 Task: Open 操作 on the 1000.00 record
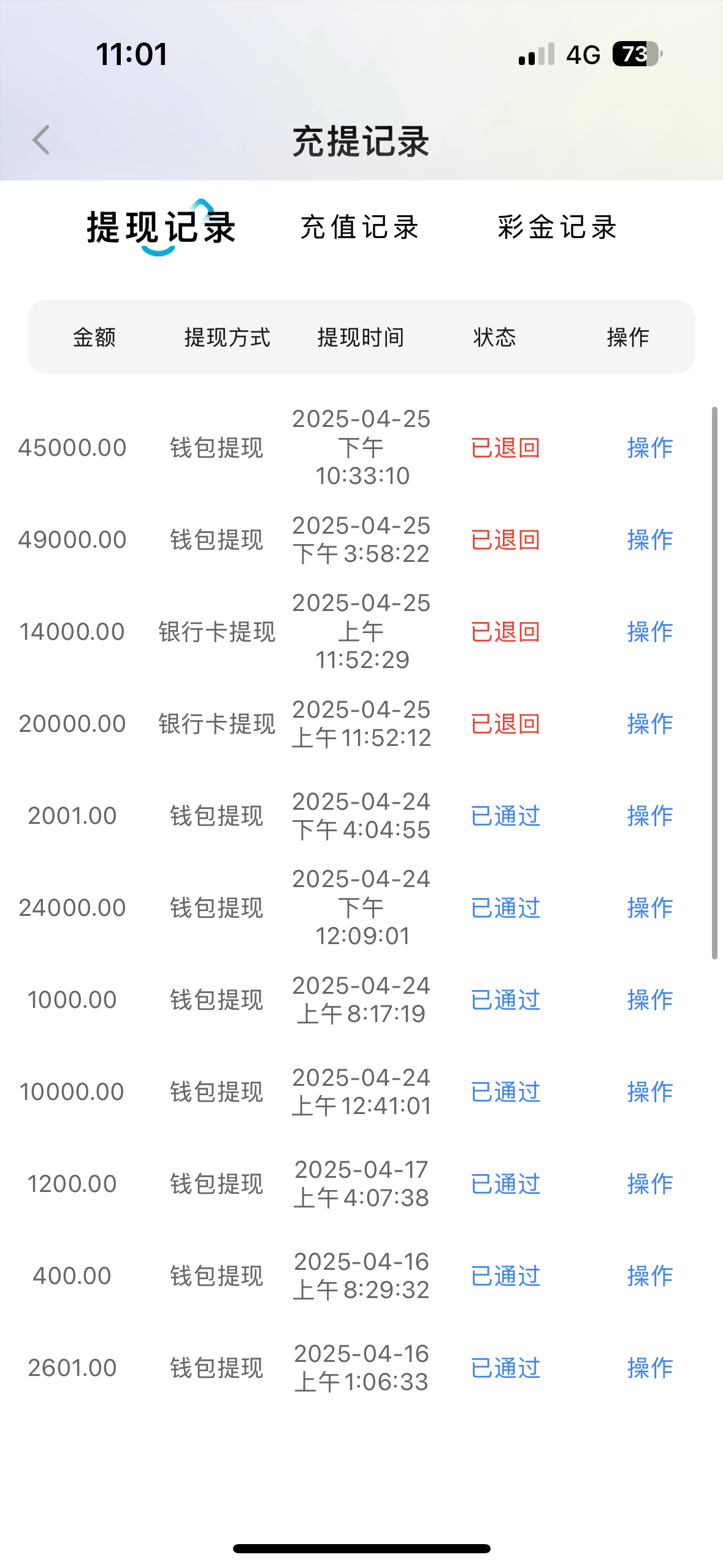(649, 1000)
